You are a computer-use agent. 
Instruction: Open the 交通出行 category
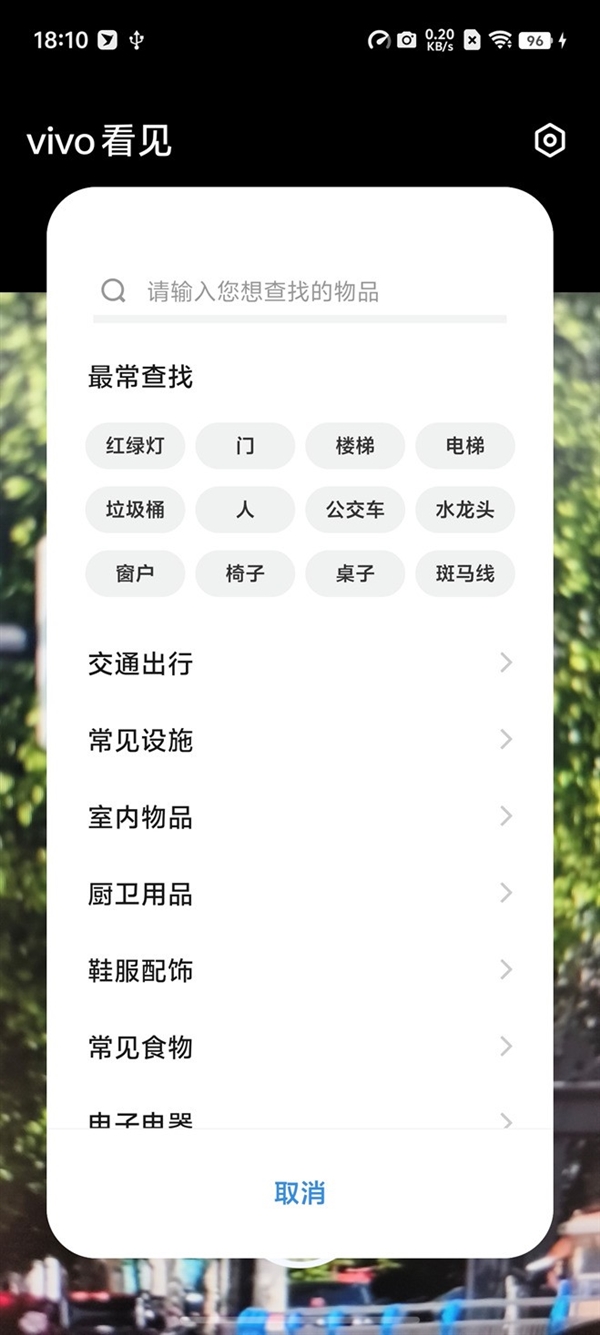300,663
